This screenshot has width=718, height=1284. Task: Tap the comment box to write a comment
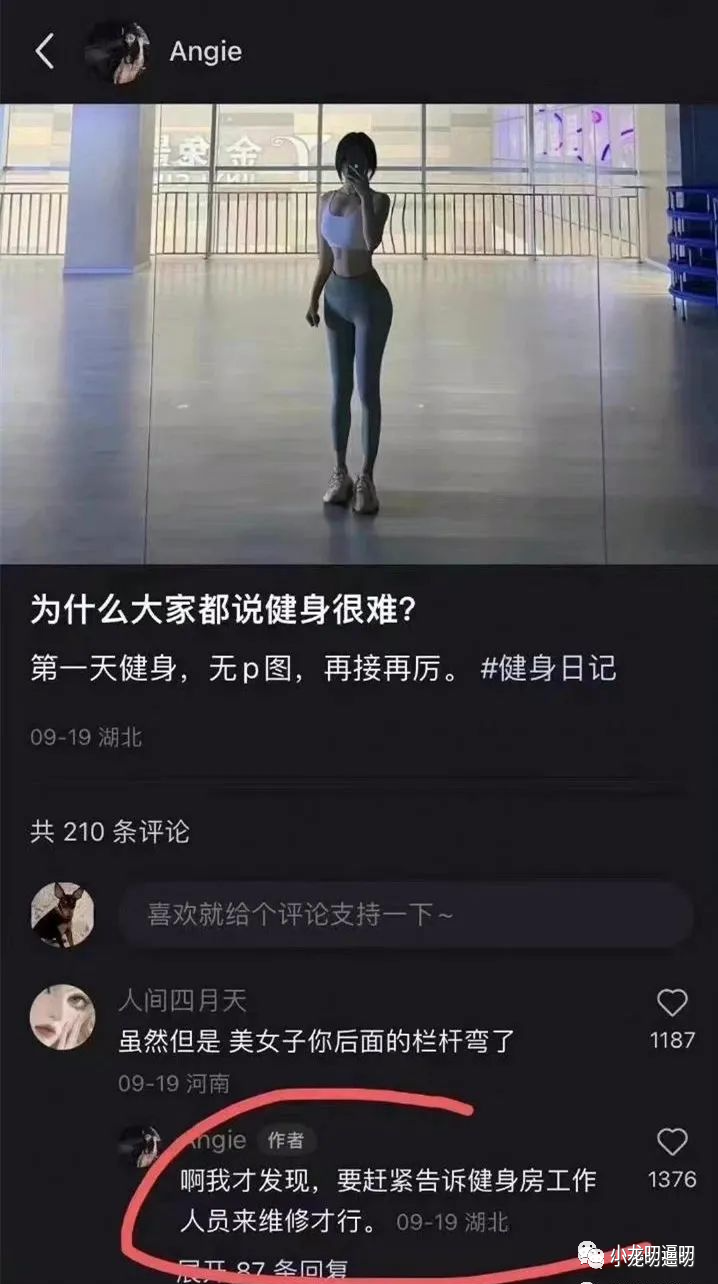click(x=405, y=914)
